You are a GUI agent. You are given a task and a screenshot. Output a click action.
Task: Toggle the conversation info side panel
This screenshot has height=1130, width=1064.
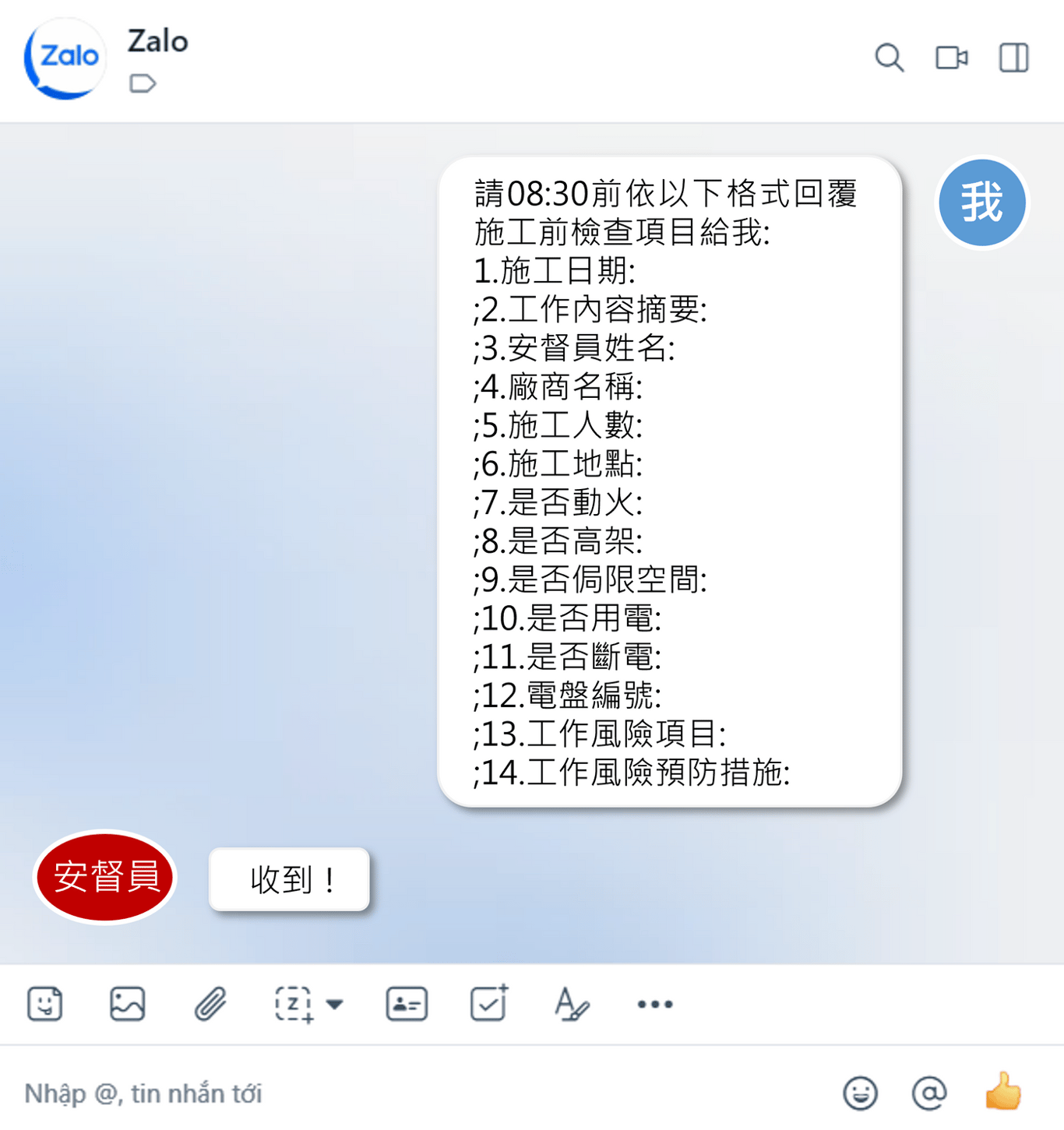click(x=1013, y=58)
